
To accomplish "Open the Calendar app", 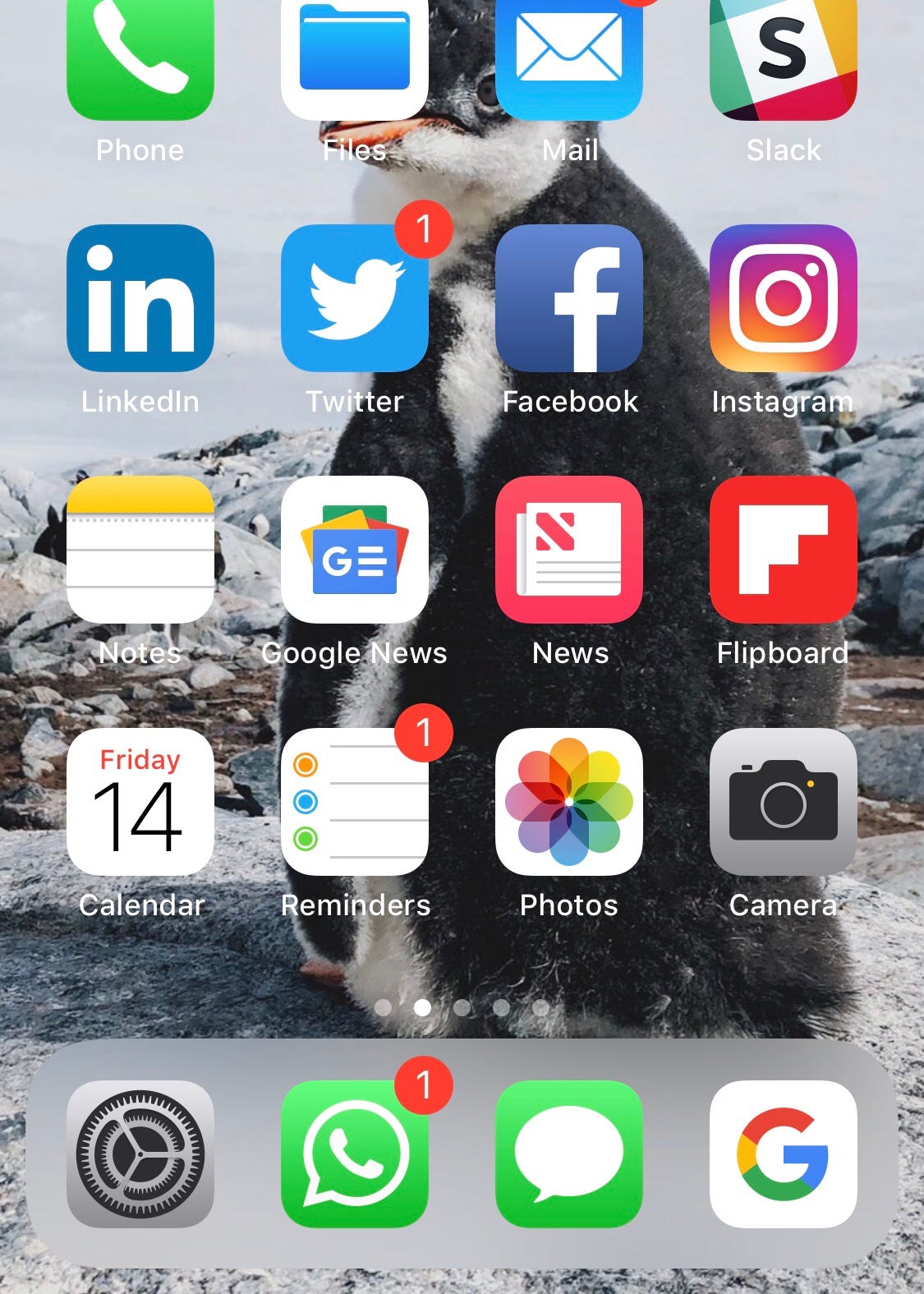I will pos(140,801).
